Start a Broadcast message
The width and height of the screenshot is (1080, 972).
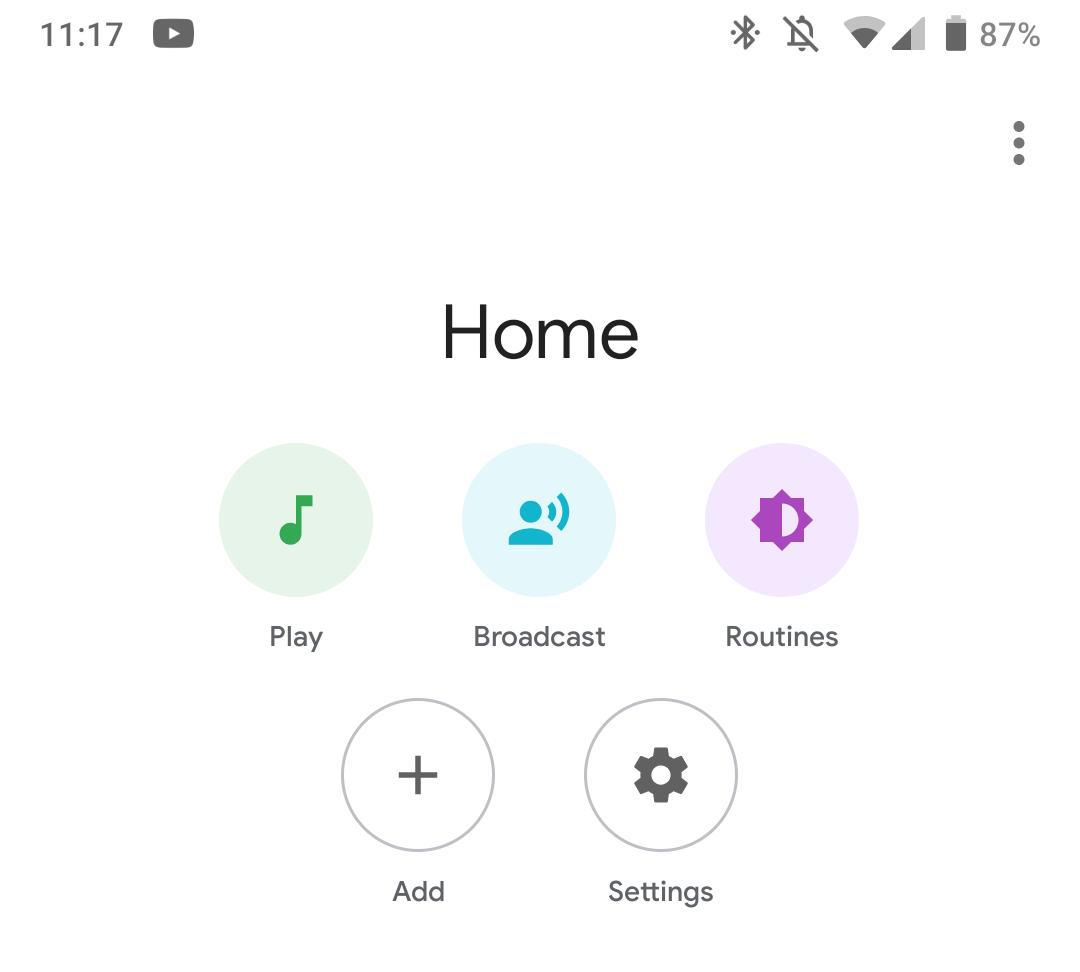(x=539, y=520)
